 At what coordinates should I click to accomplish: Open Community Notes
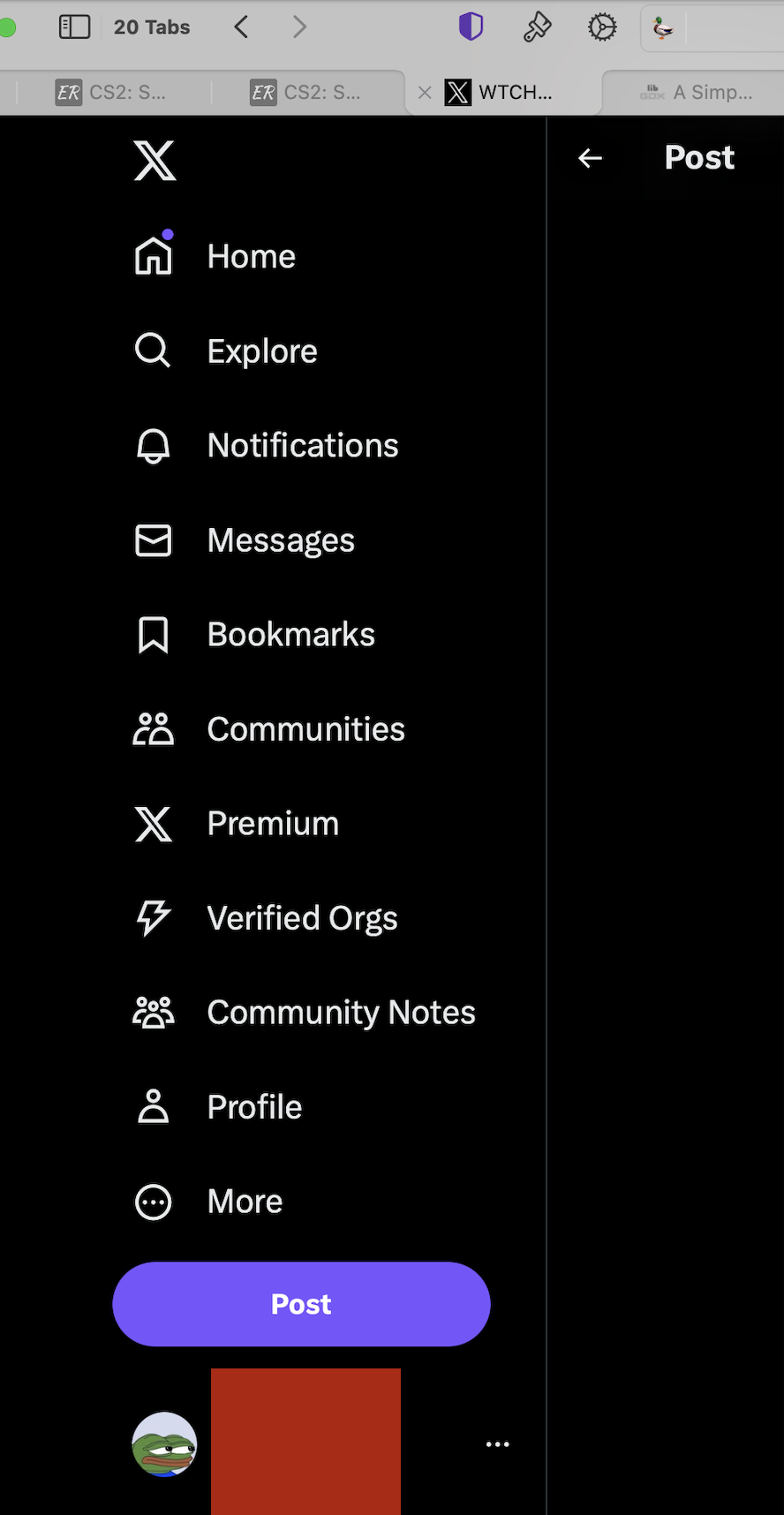(305, 1013)
